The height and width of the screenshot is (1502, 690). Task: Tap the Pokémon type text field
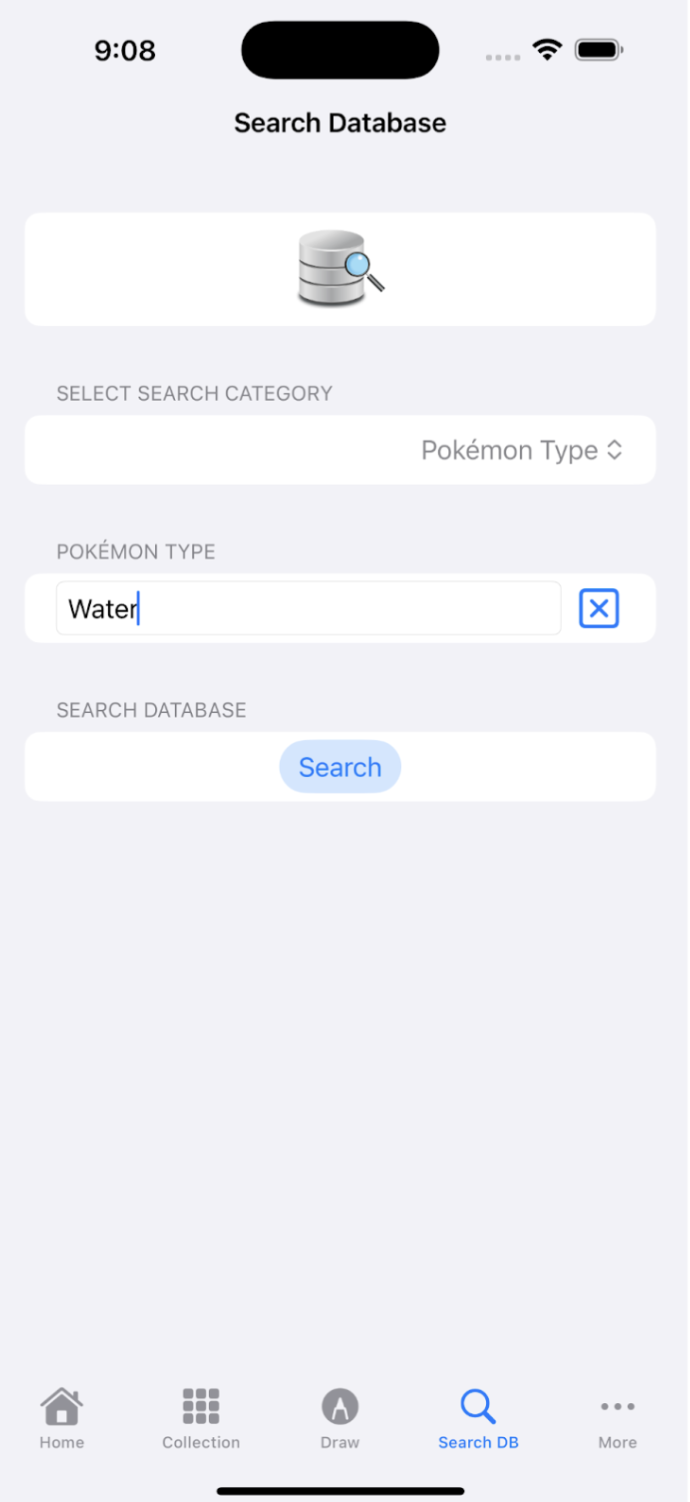coord(308,608)
